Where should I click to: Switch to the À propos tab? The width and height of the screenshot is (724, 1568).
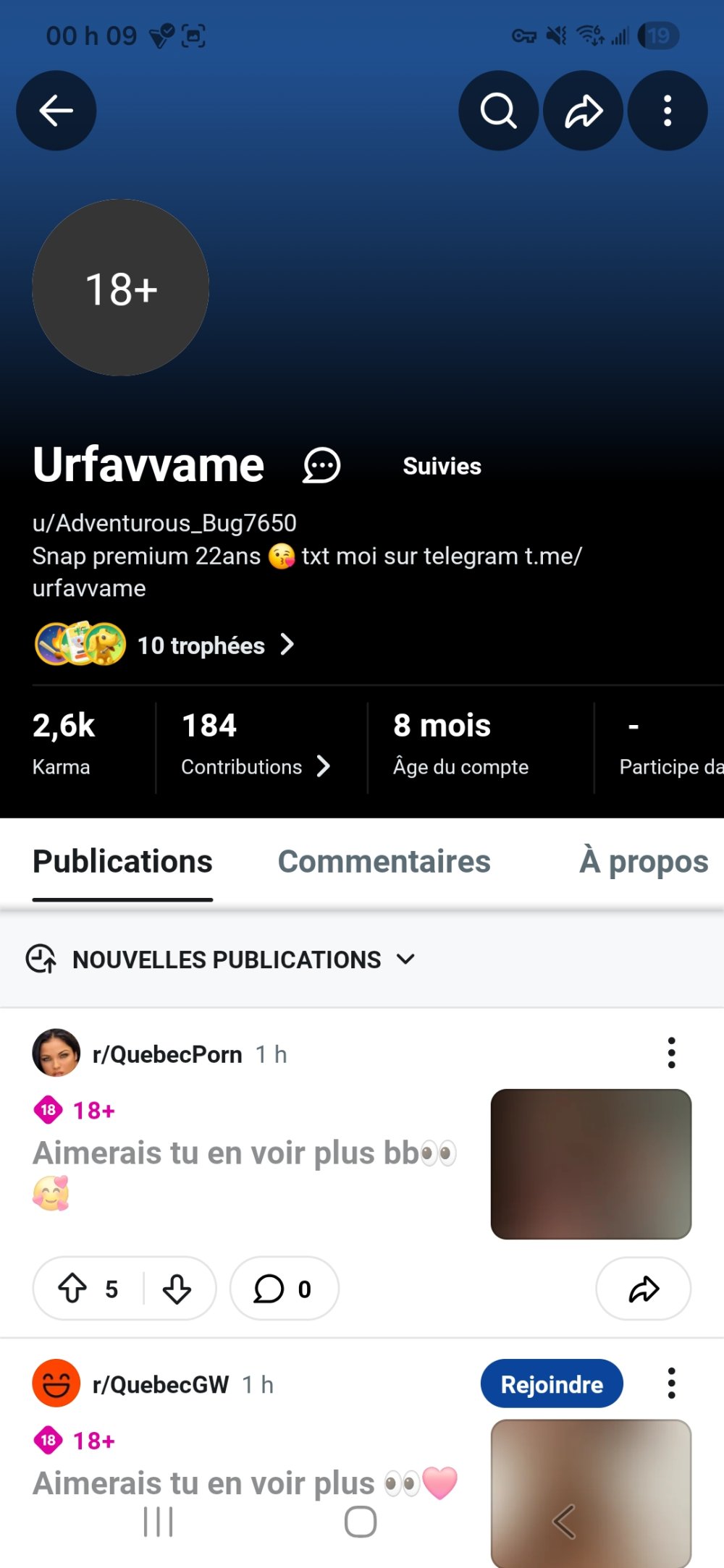tap(643, 862)
